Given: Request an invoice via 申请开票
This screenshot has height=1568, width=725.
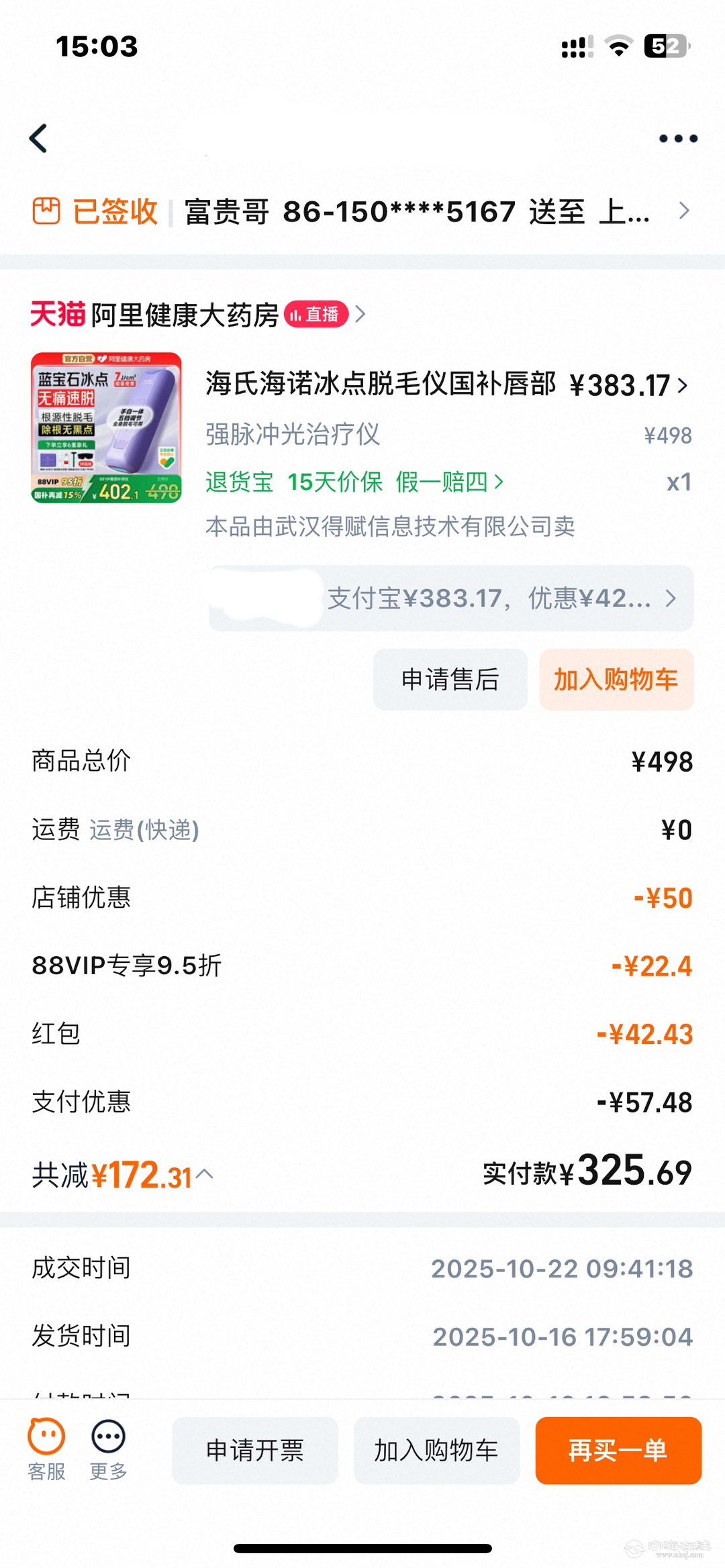Looking at the screenshot, I should (x=255, y=1450).
